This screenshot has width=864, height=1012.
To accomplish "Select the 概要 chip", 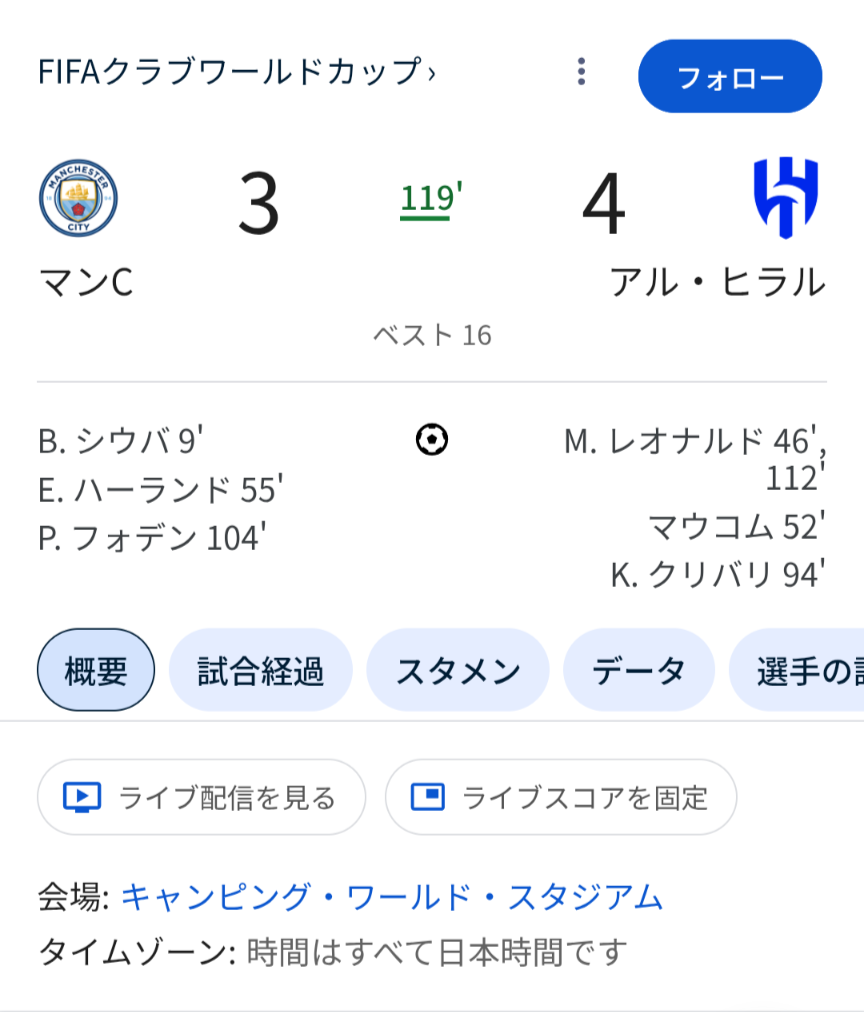I will [x=96, y=670].
